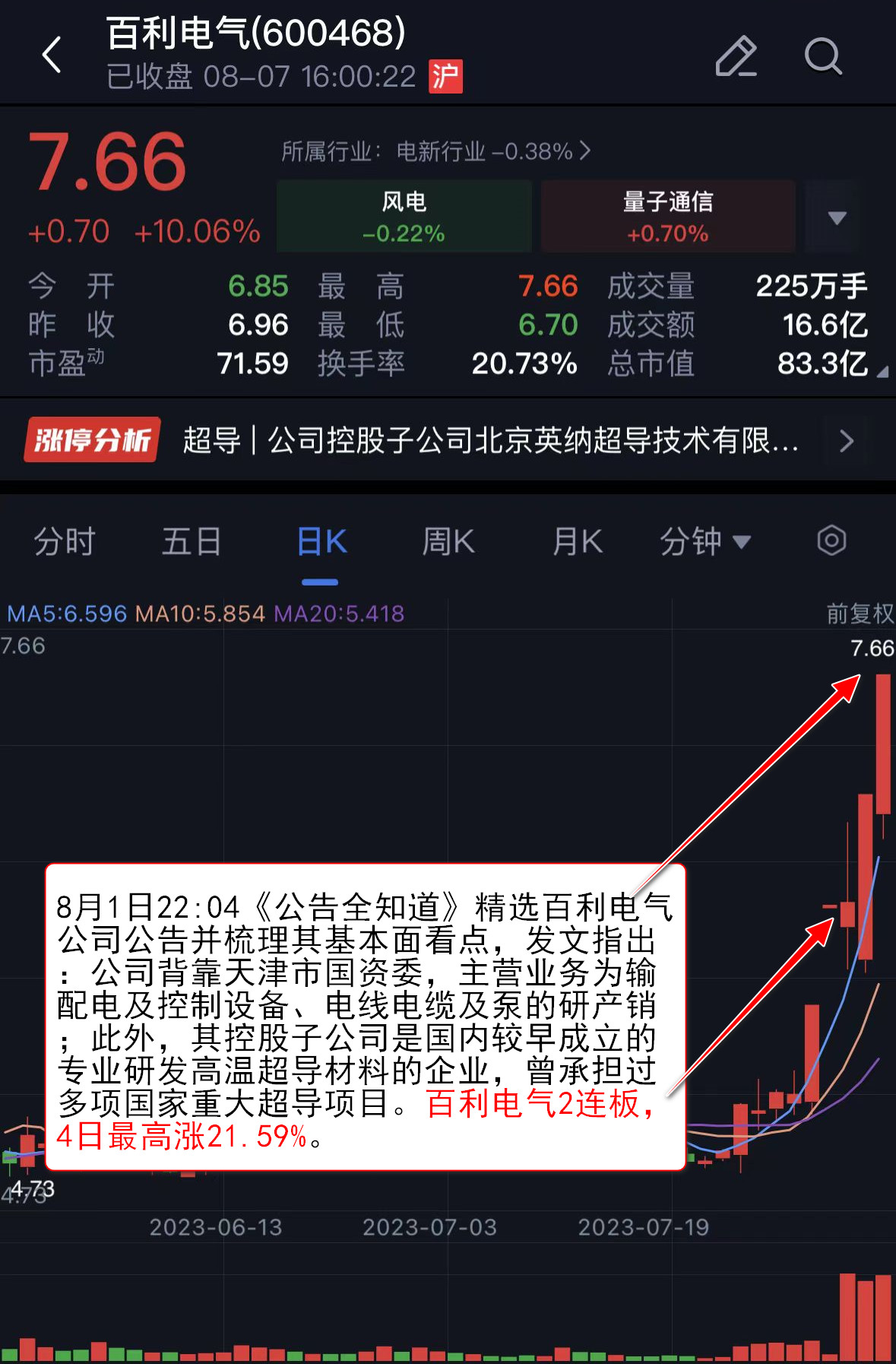The height and width of the screenshot is (1364, 896).
Task: Open chart settings hexagon icon
Action: (831, 541)
